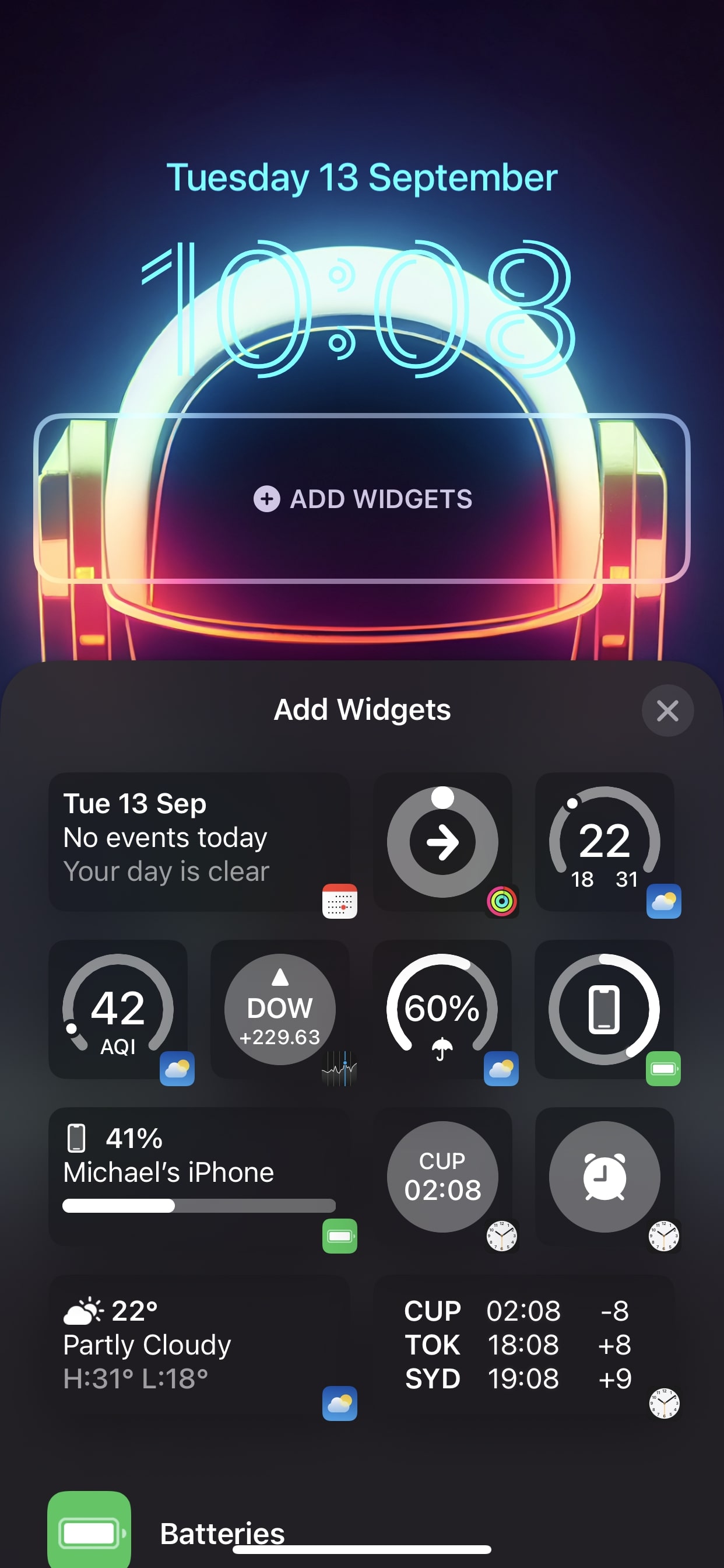Add the Partly Cloudy weather widget

199,1344
